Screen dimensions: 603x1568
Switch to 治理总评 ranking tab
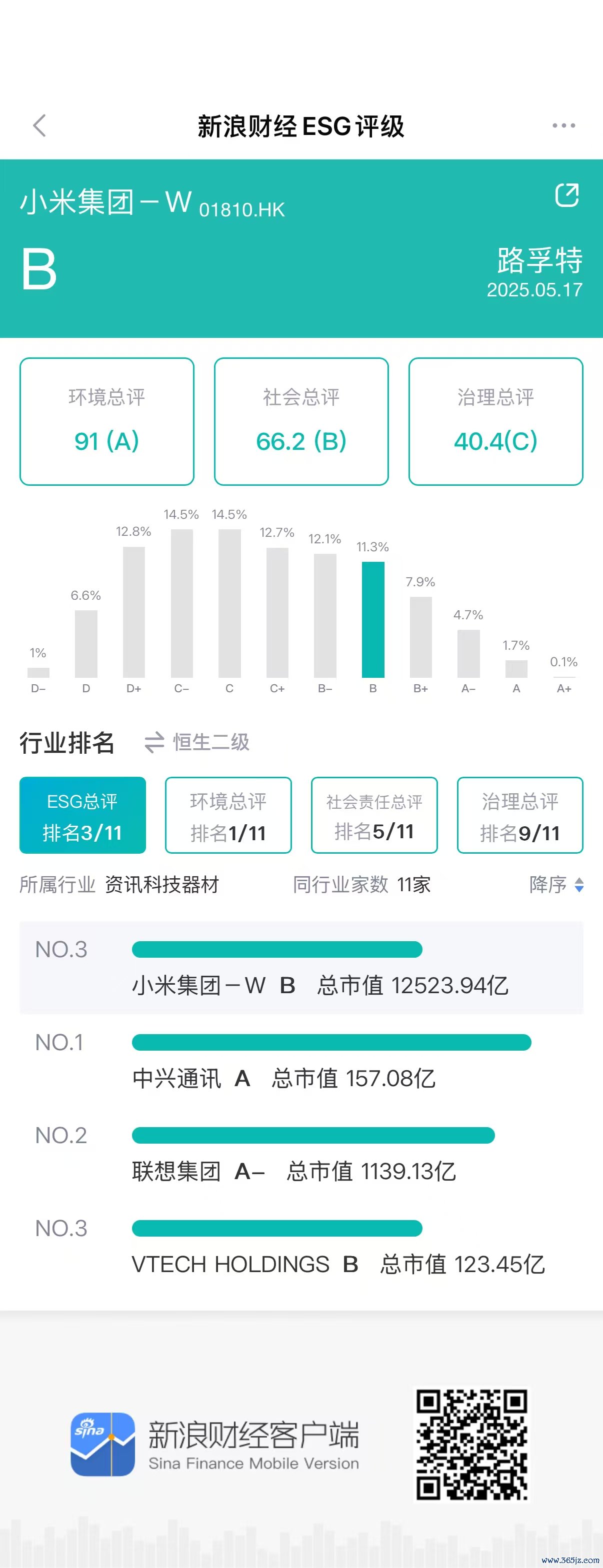click(x=519, y=815)
